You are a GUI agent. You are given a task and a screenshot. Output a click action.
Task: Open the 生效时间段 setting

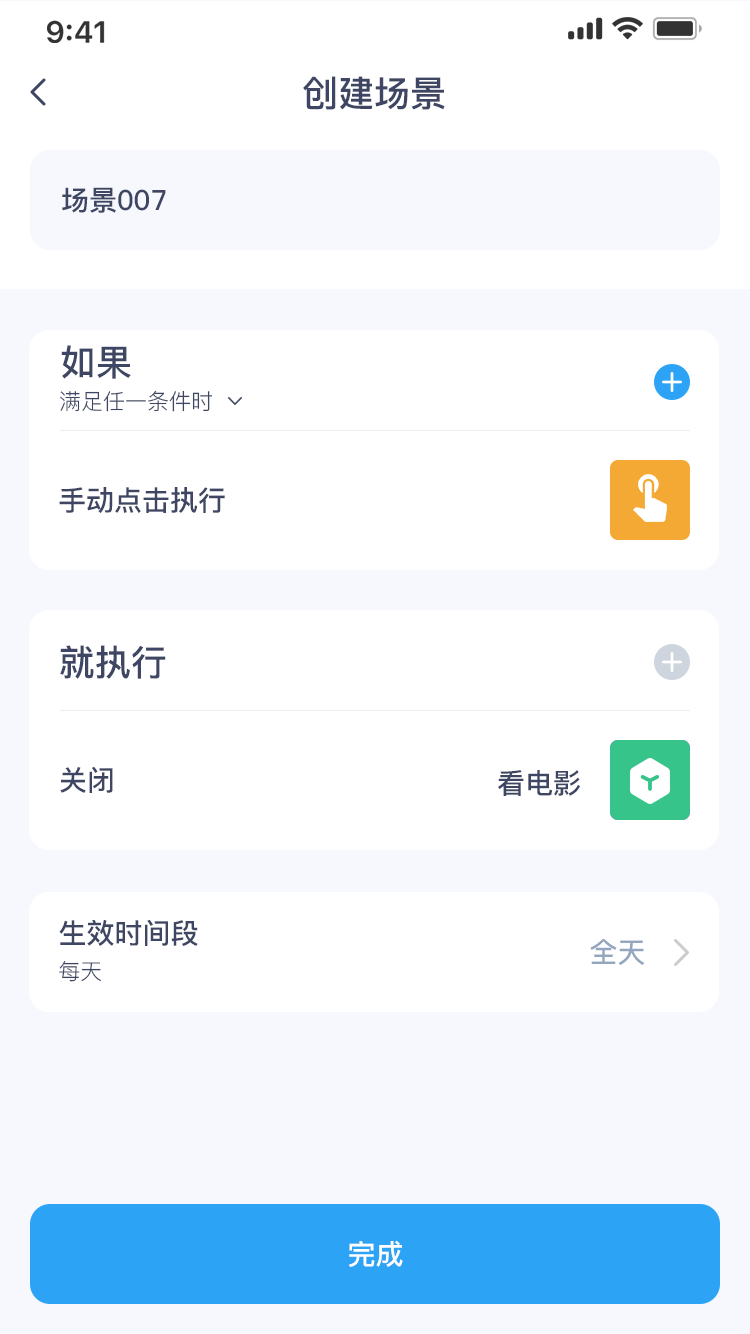tap(374, 952)
